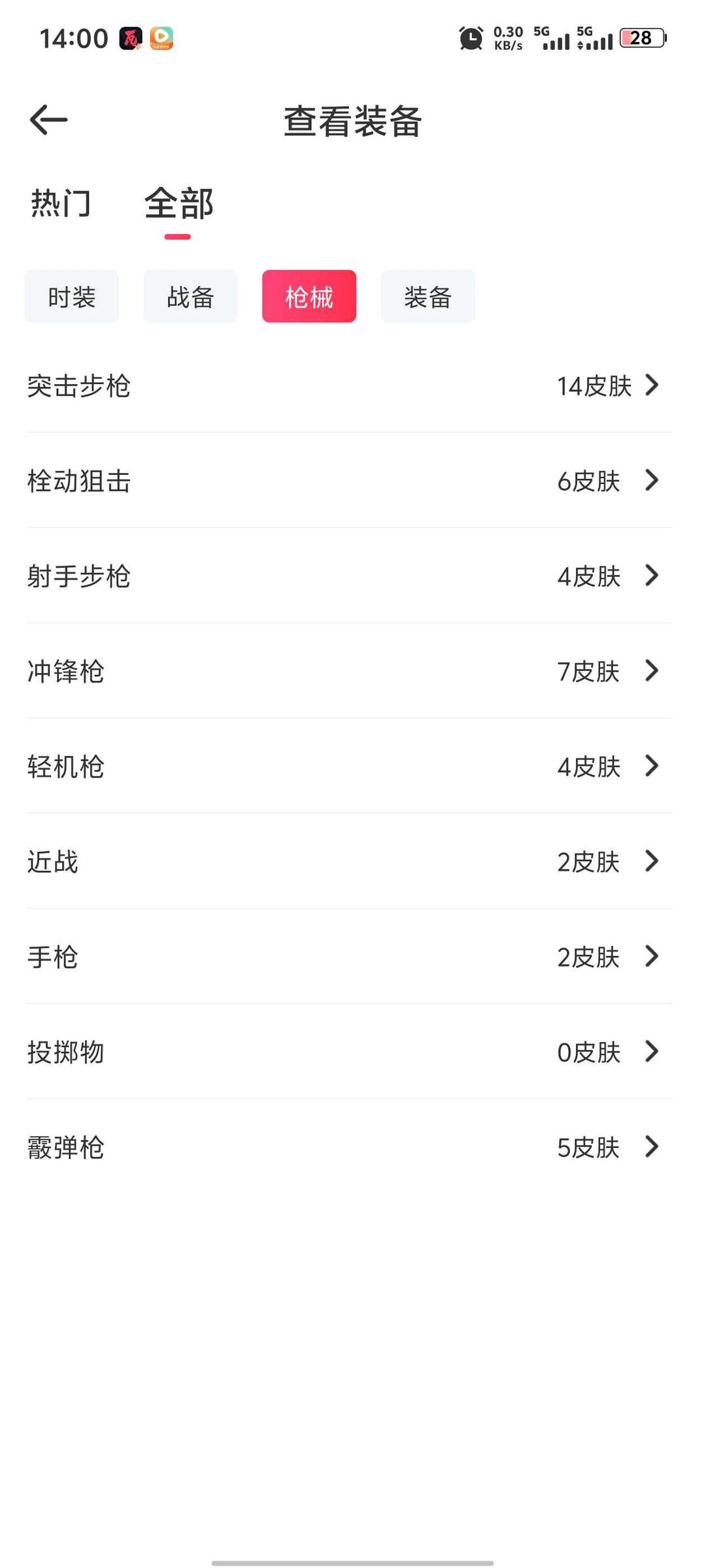Choose the 战备 category chip

tap(190, 297)
